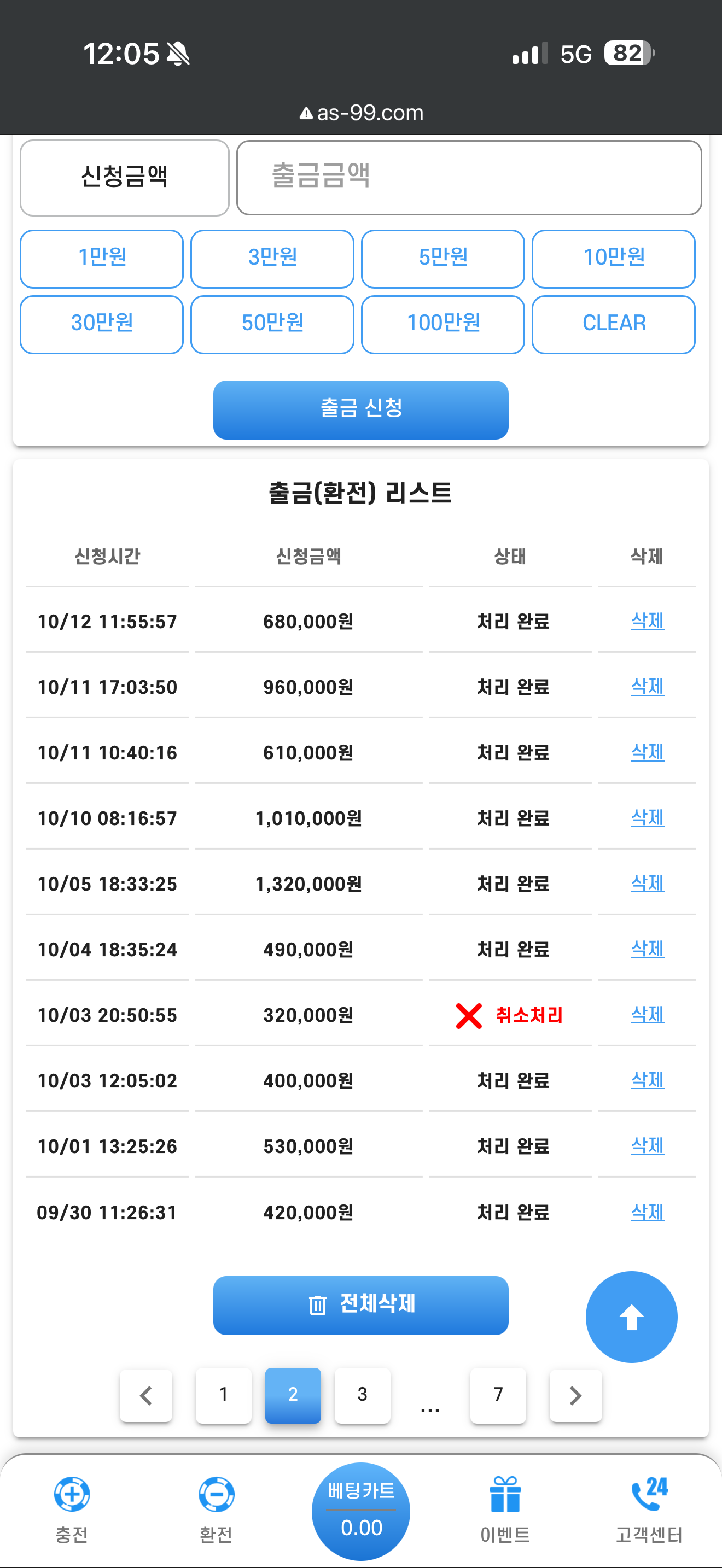Image resolution: width=722 pixels, height=1568 pixels.
Task: Reset the amount with CLEAR
Action: 613,324
